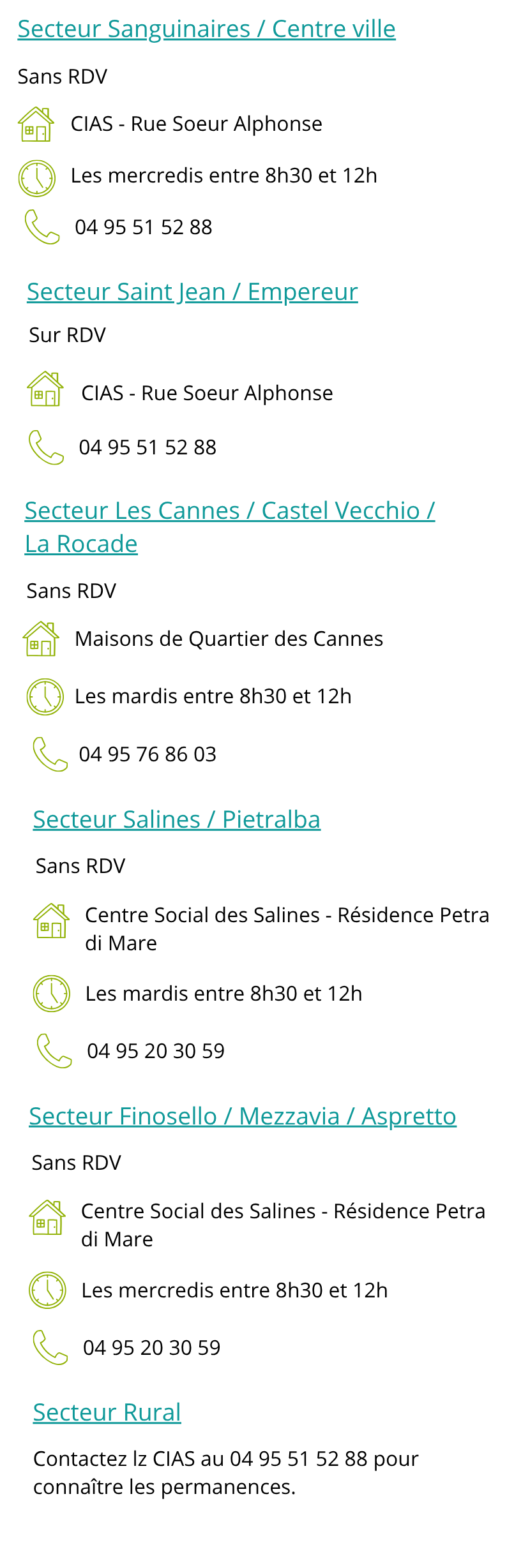Open Secteur Finosello / Mezzavia / Aspretto link
The image size is (507, 1568).
[x=242, y=1117]
